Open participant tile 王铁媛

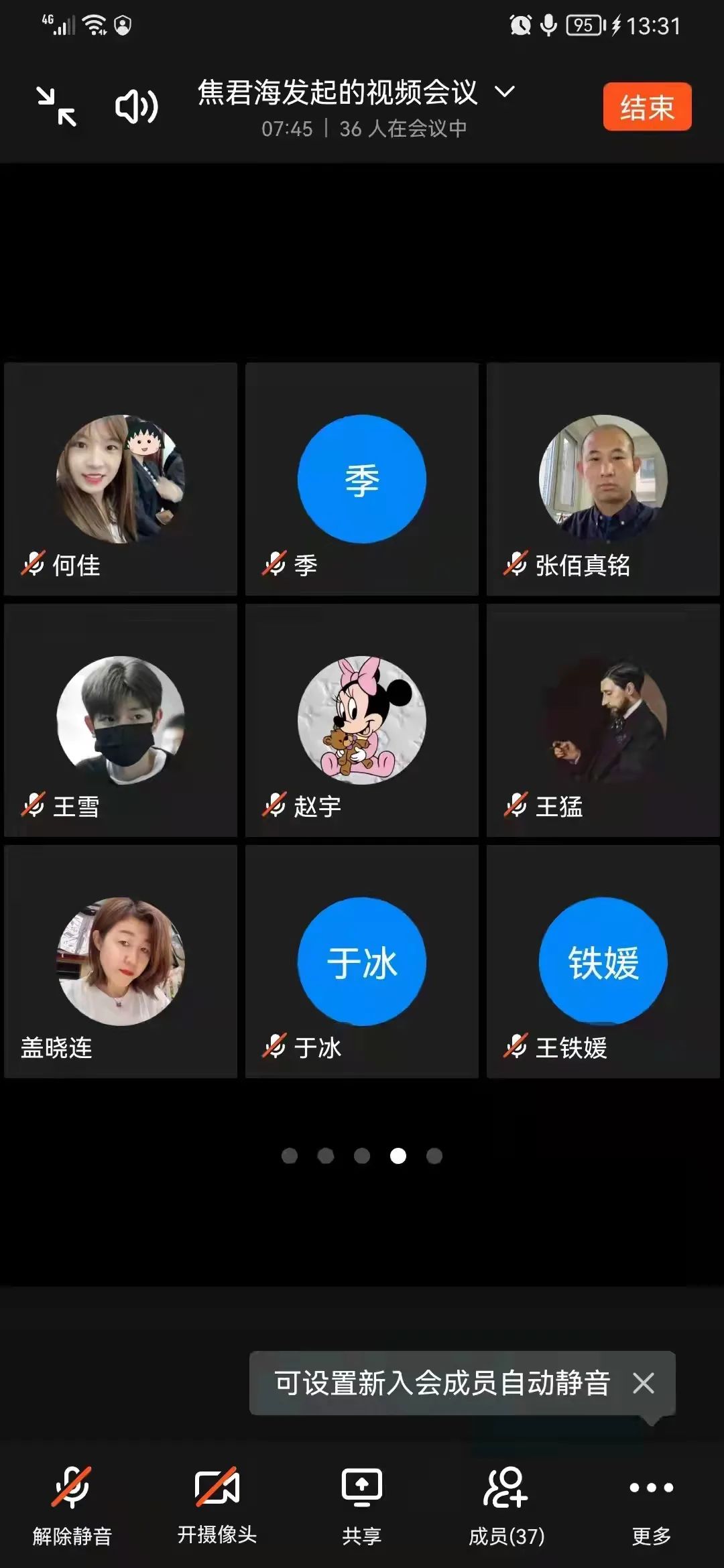[603, 962]
